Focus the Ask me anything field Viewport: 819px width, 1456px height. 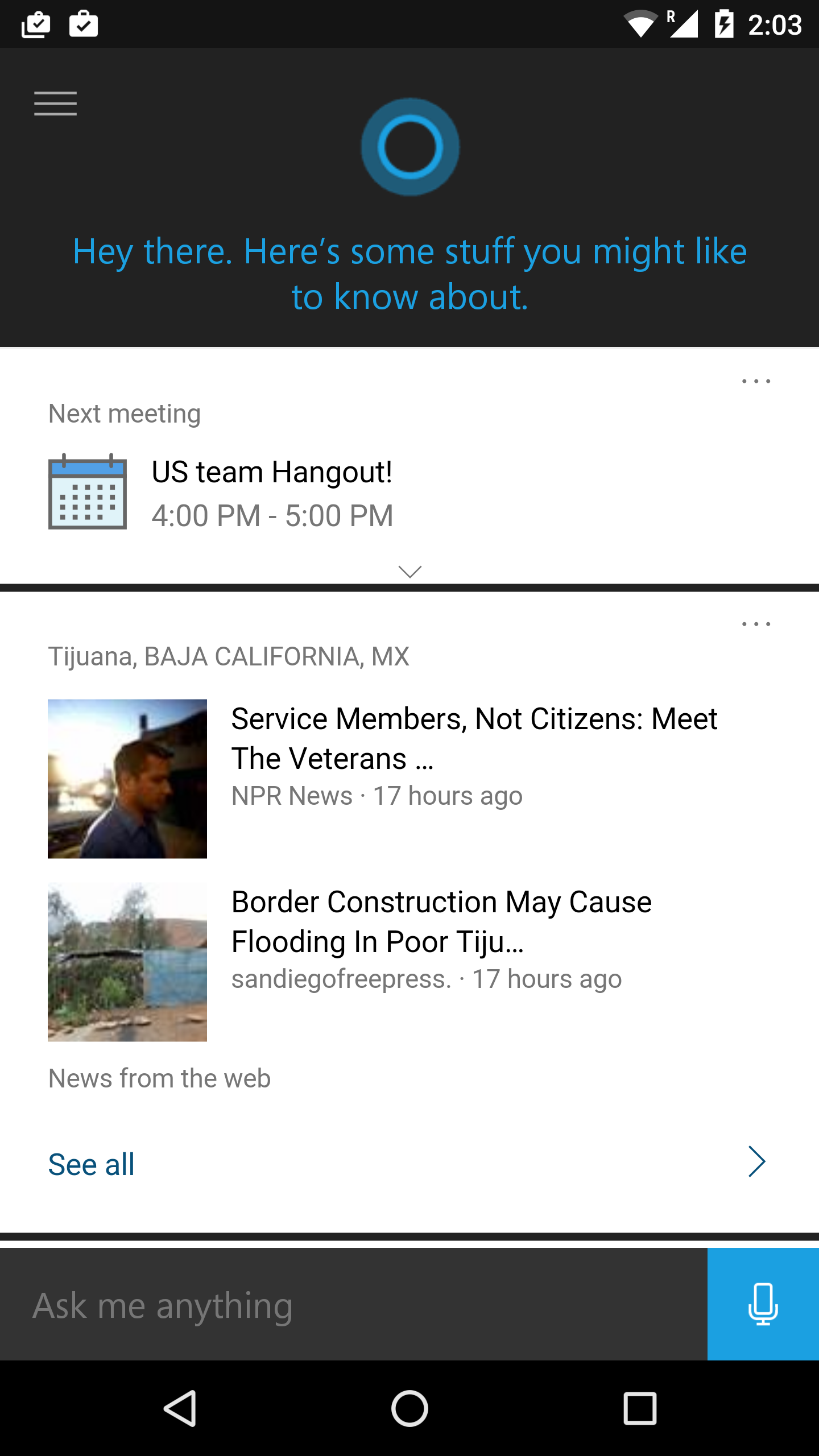click(x=353, y=1305)
